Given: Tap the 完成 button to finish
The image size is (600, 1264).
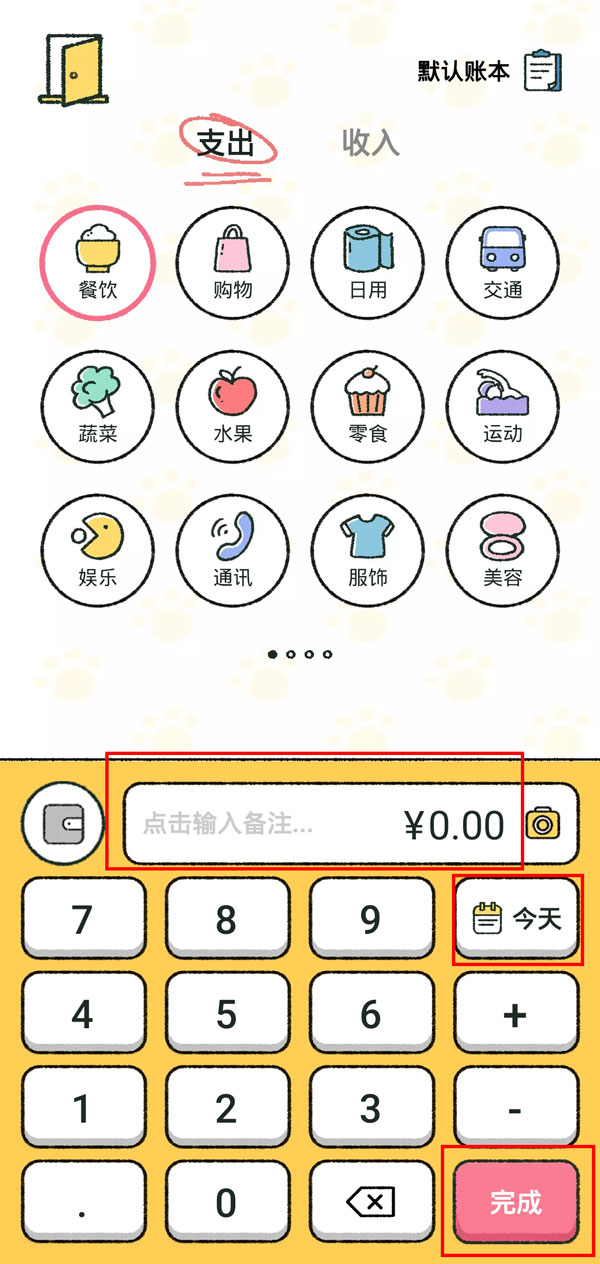Looking at the screenshot, I should click(x=517, y=1202).
